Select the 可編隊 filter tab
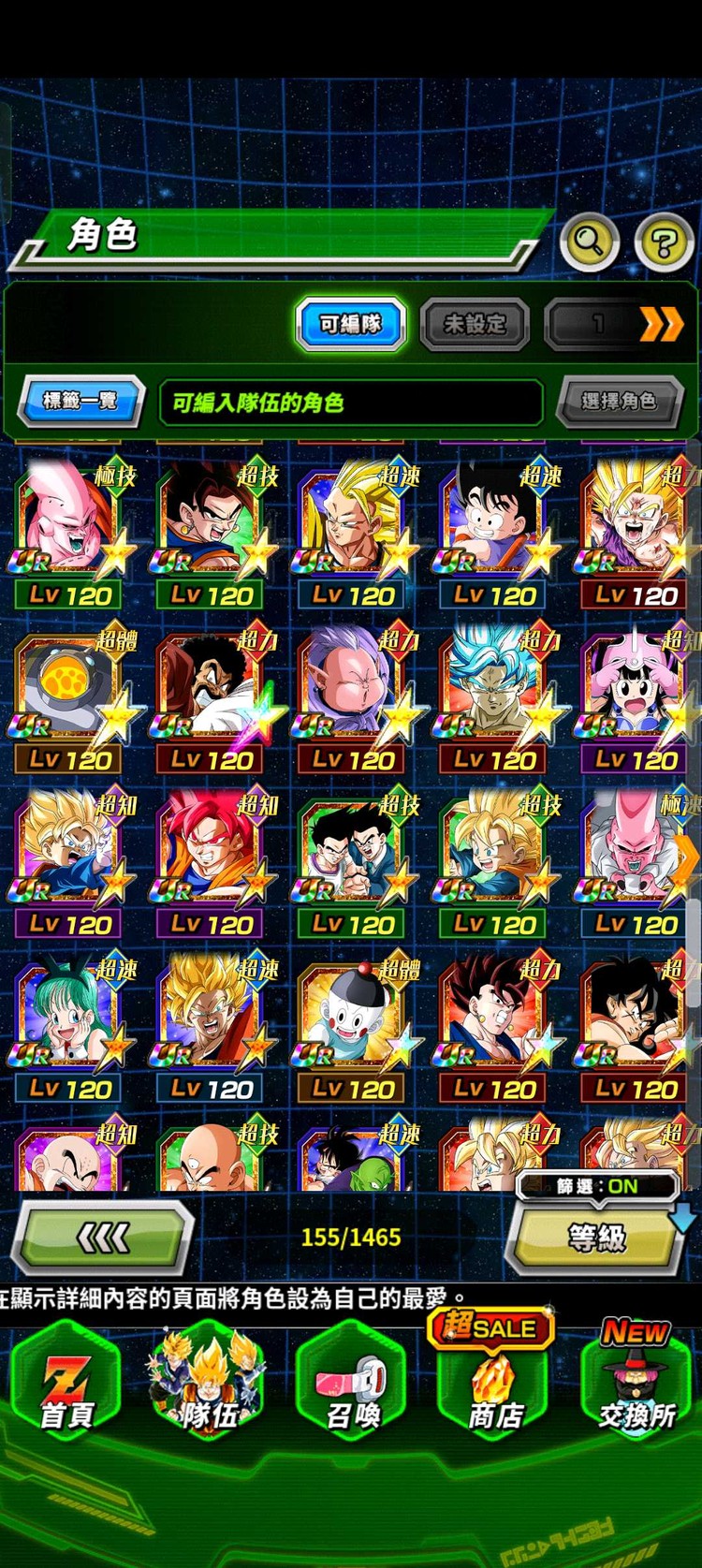Screen dimensions: 702x1568 [x=351, y=324]
